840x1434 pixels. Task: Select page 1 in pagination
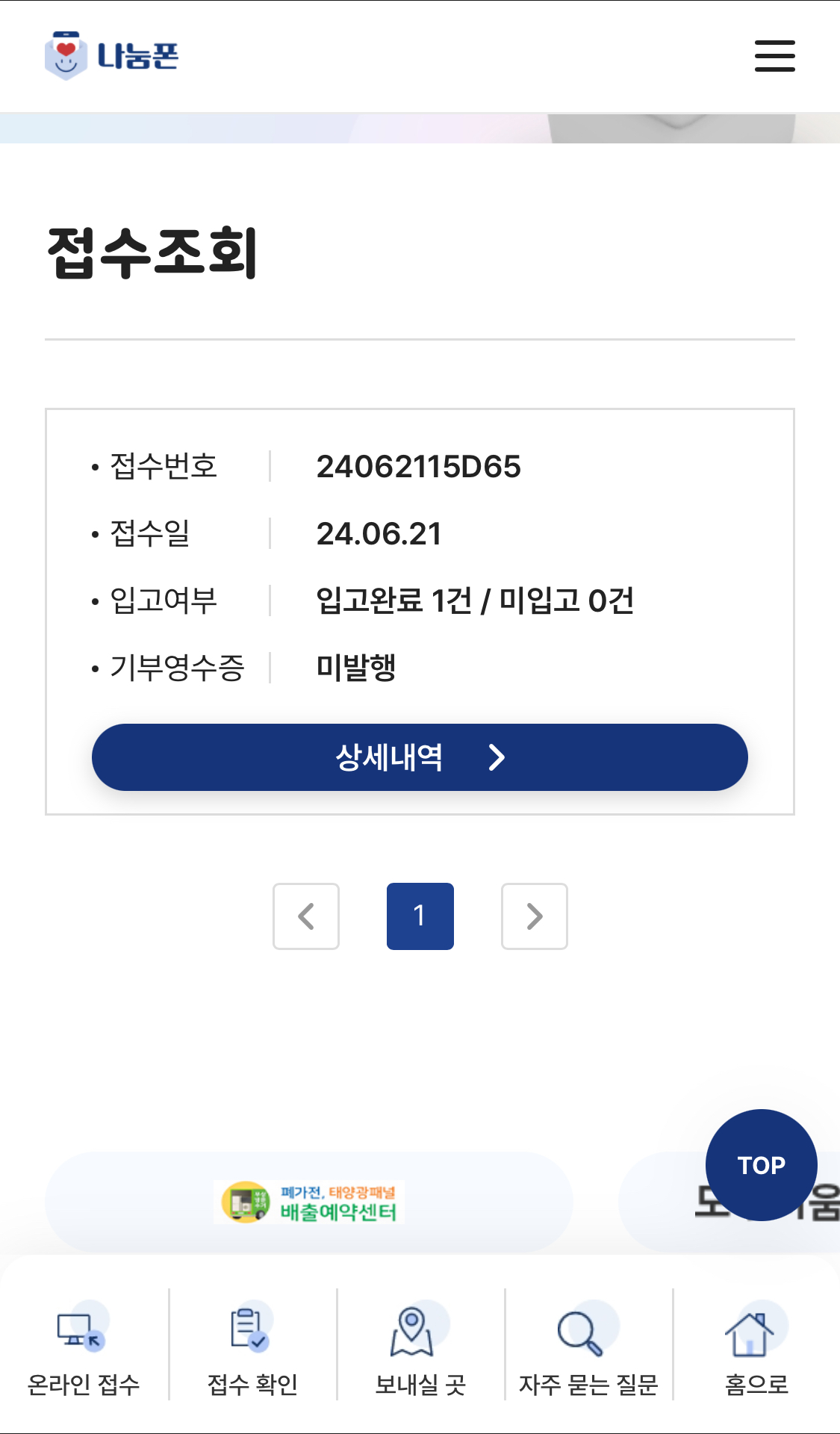(420, 916)
